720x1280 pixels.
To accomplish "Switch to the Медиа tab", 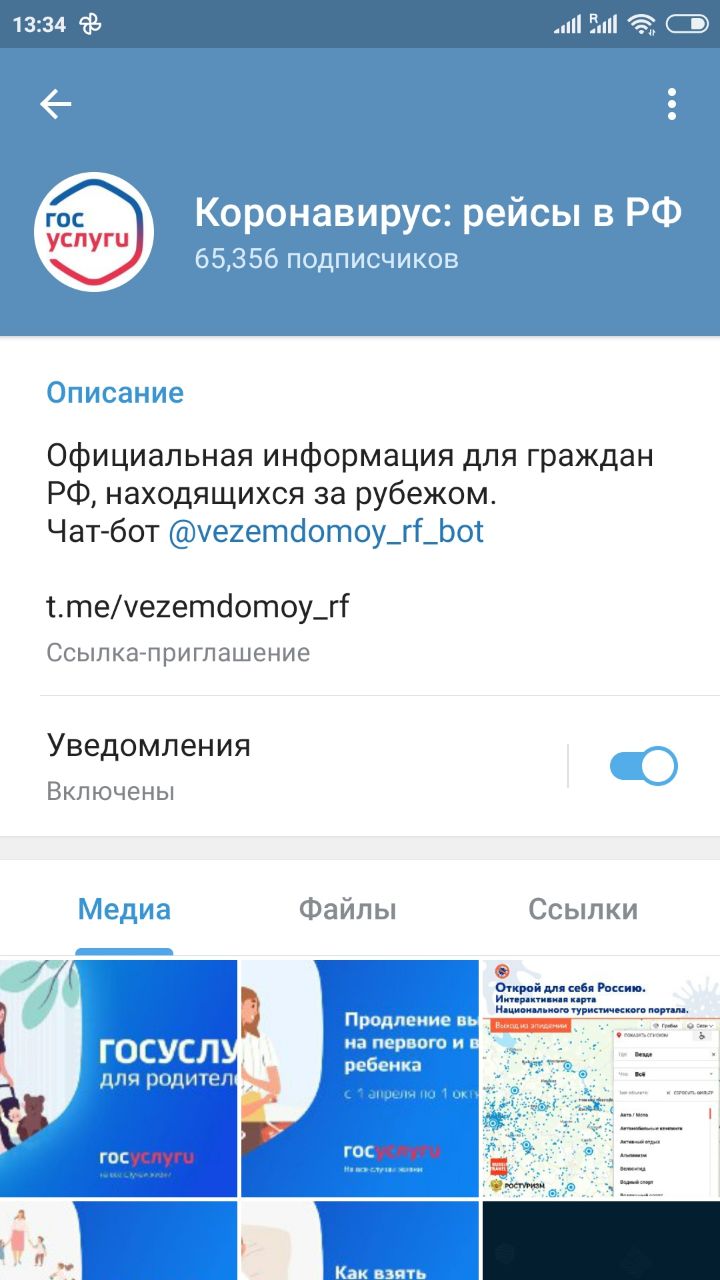I will point(124,909).
